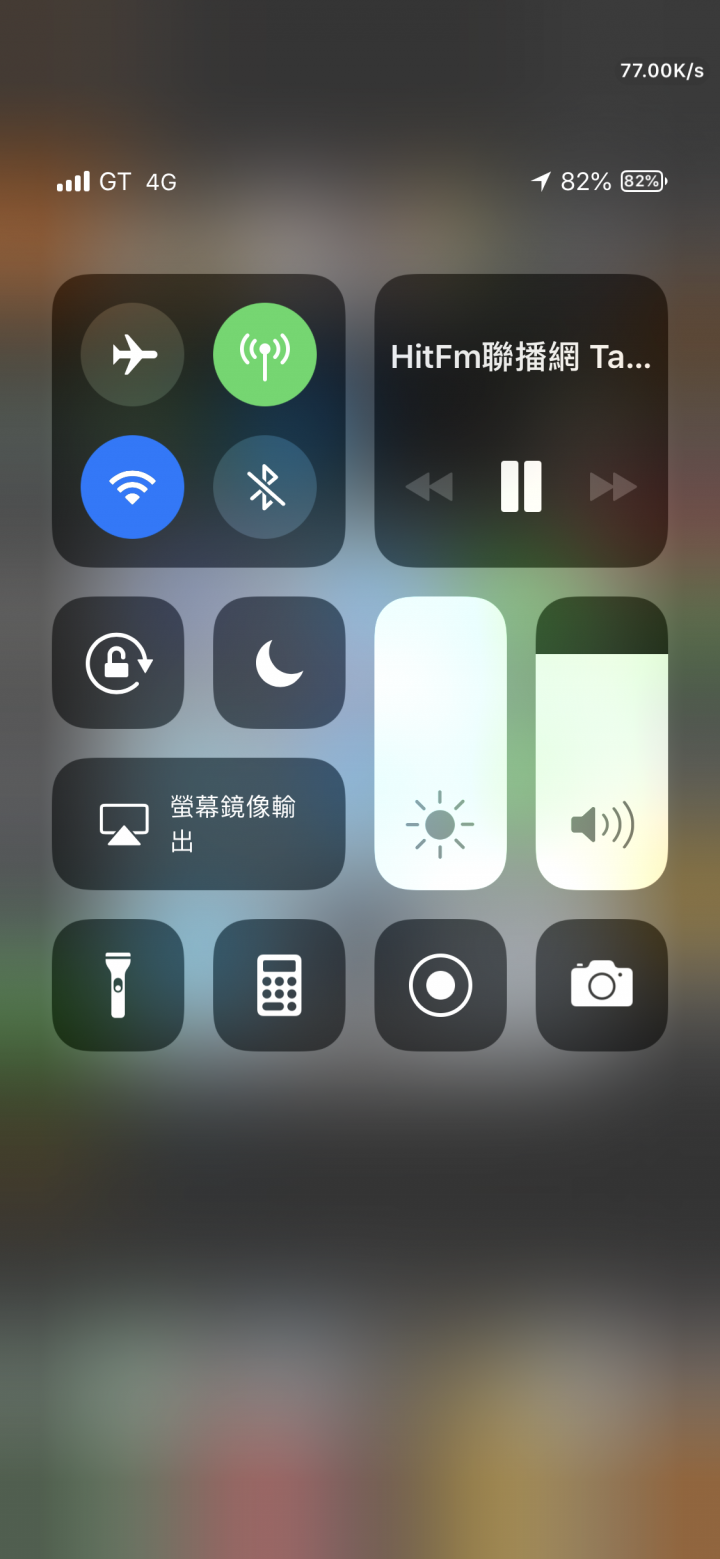
Task: Turn off cellular data
Action: click(265, 354)
